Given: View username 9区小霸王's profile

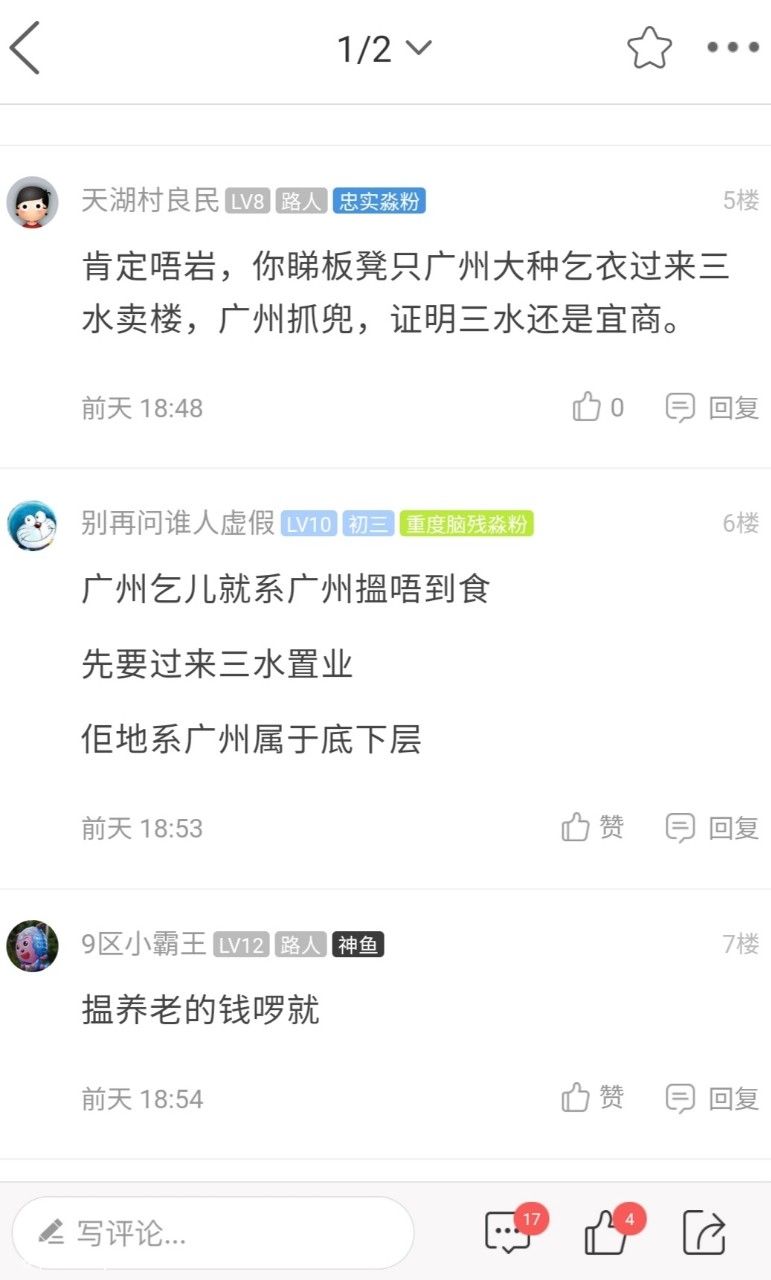Looking at the screenshot, I should (x=144, y=943).
